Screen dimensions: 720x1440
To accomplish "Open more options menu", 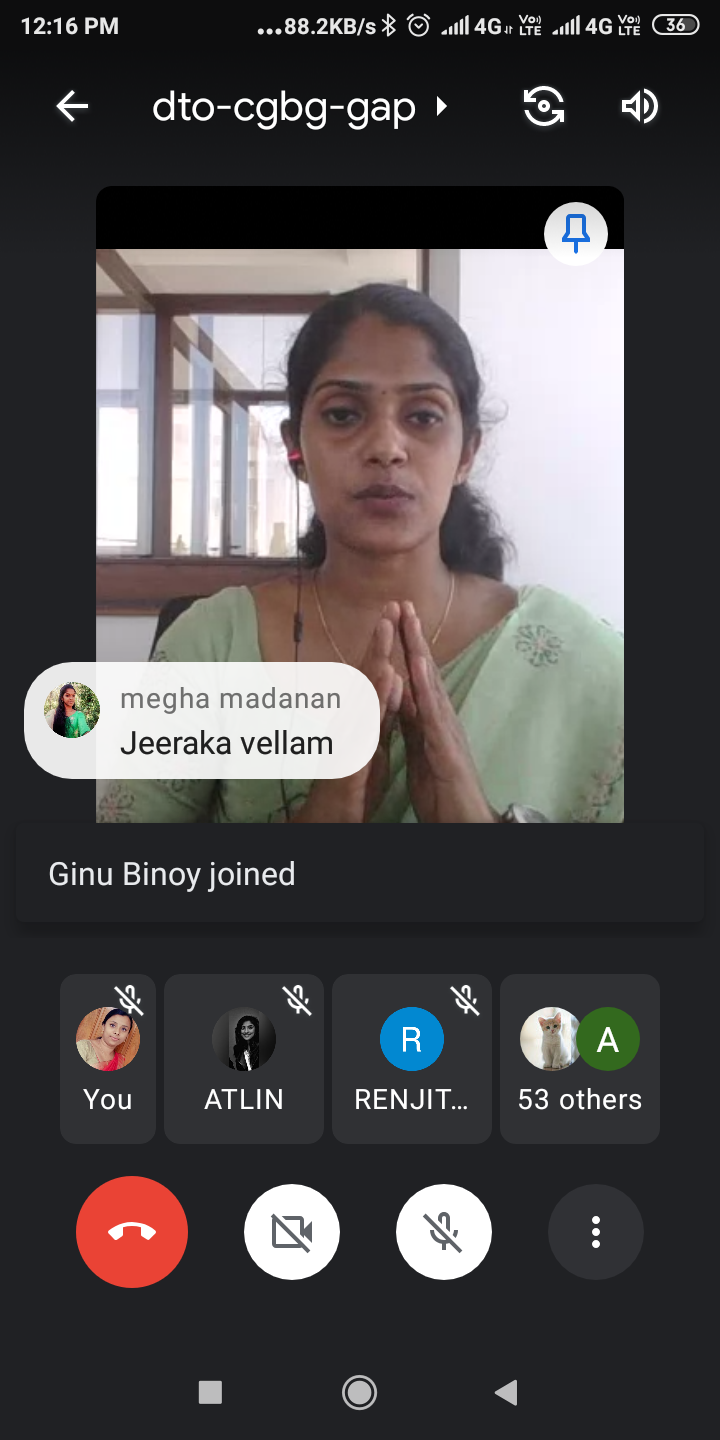I will (596, 1232).
